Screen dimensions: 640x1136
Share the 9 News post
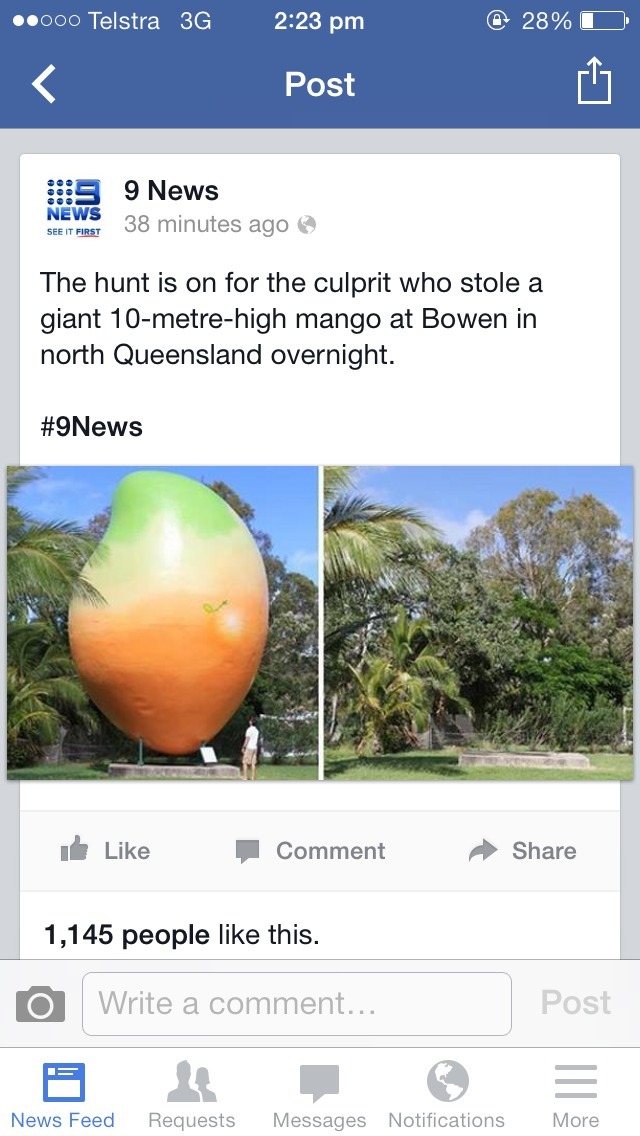[x=523, y=851]
